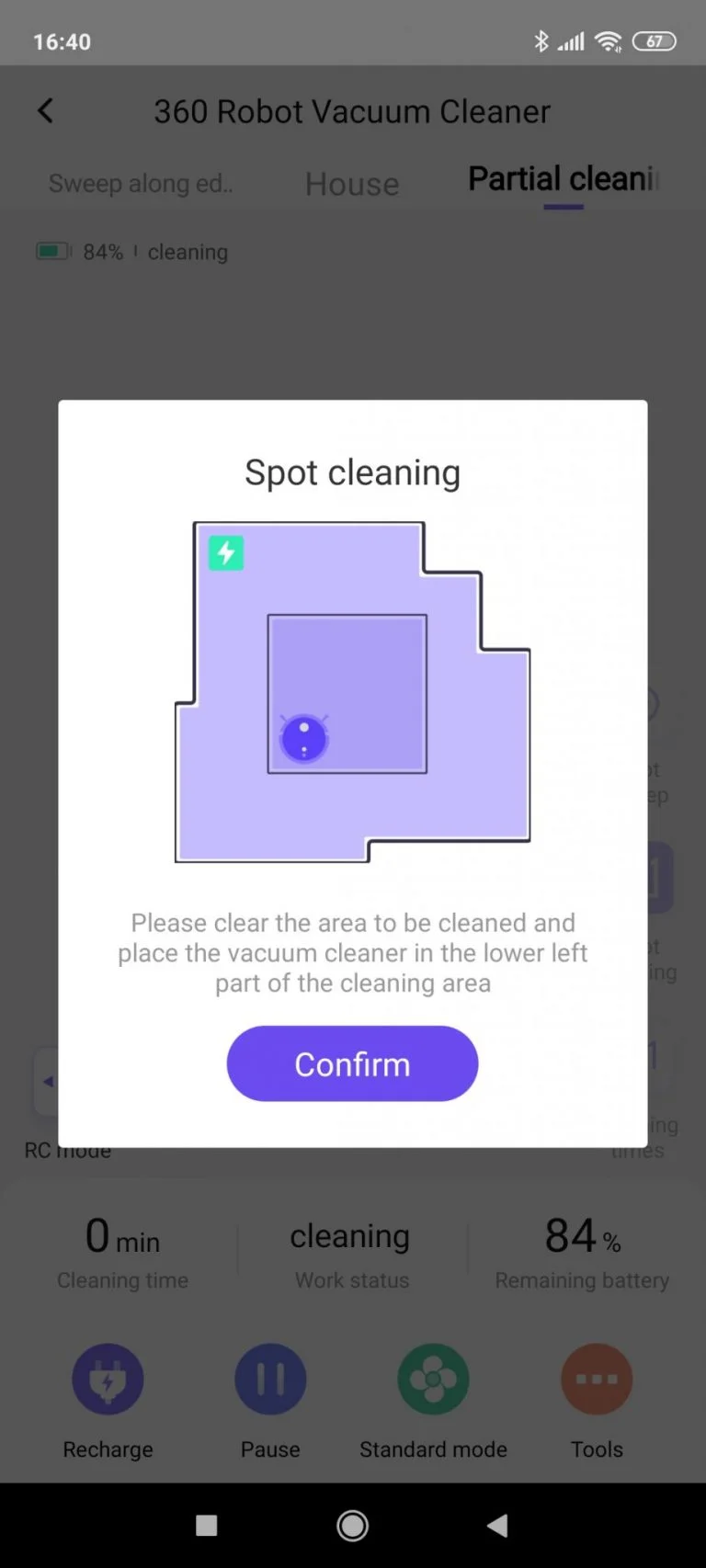Open the Tools menu
This screenshot has height=1568, width=706.
click(x=597, y=1380)
